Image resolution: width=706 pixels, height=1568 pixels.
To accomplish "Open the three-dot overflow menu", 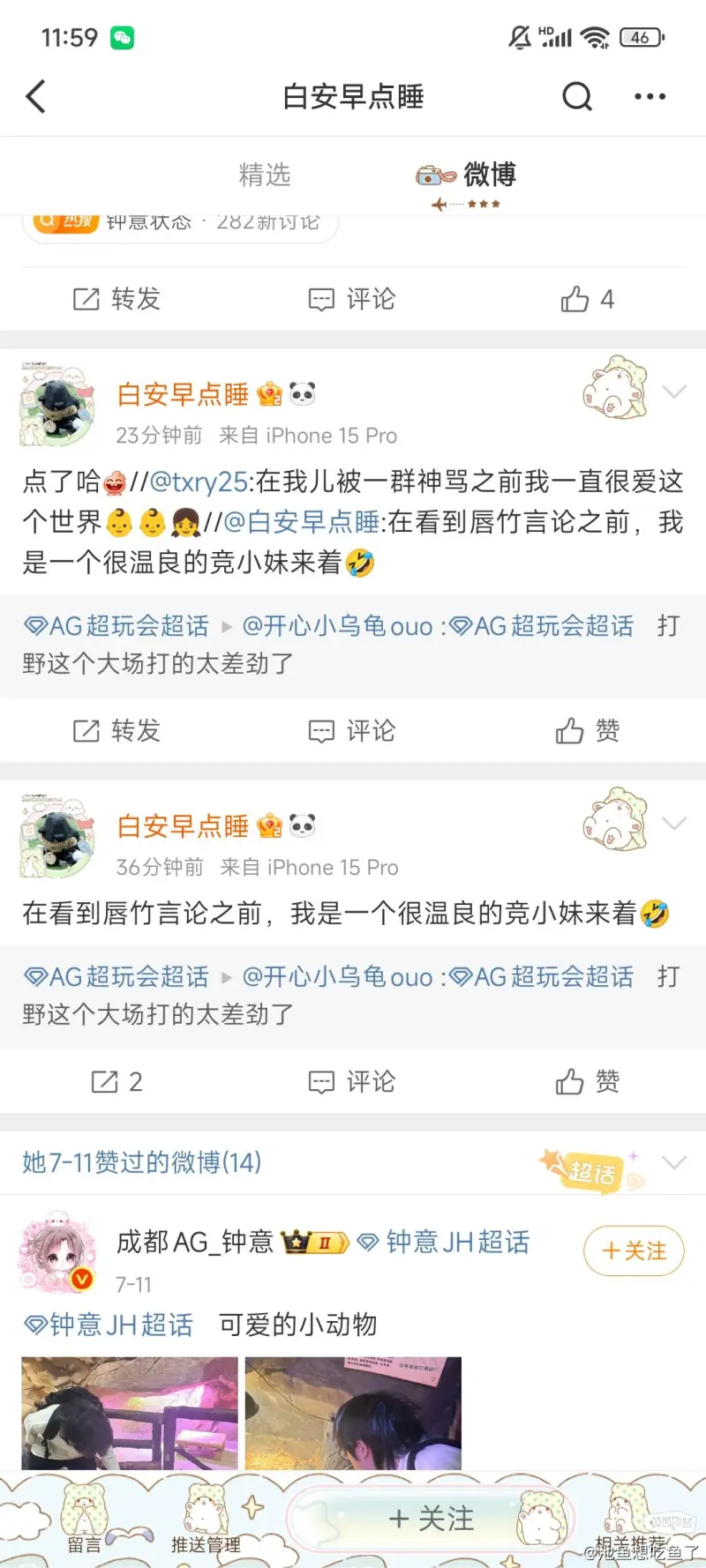I will [650, 96].
